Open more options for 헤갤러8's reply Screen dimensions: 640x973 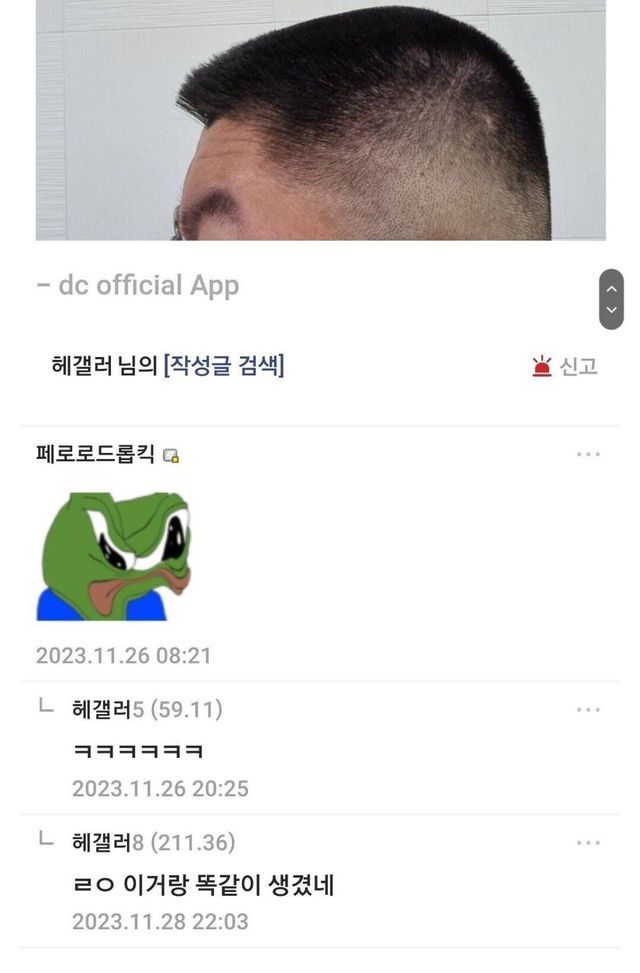(588, 843)
